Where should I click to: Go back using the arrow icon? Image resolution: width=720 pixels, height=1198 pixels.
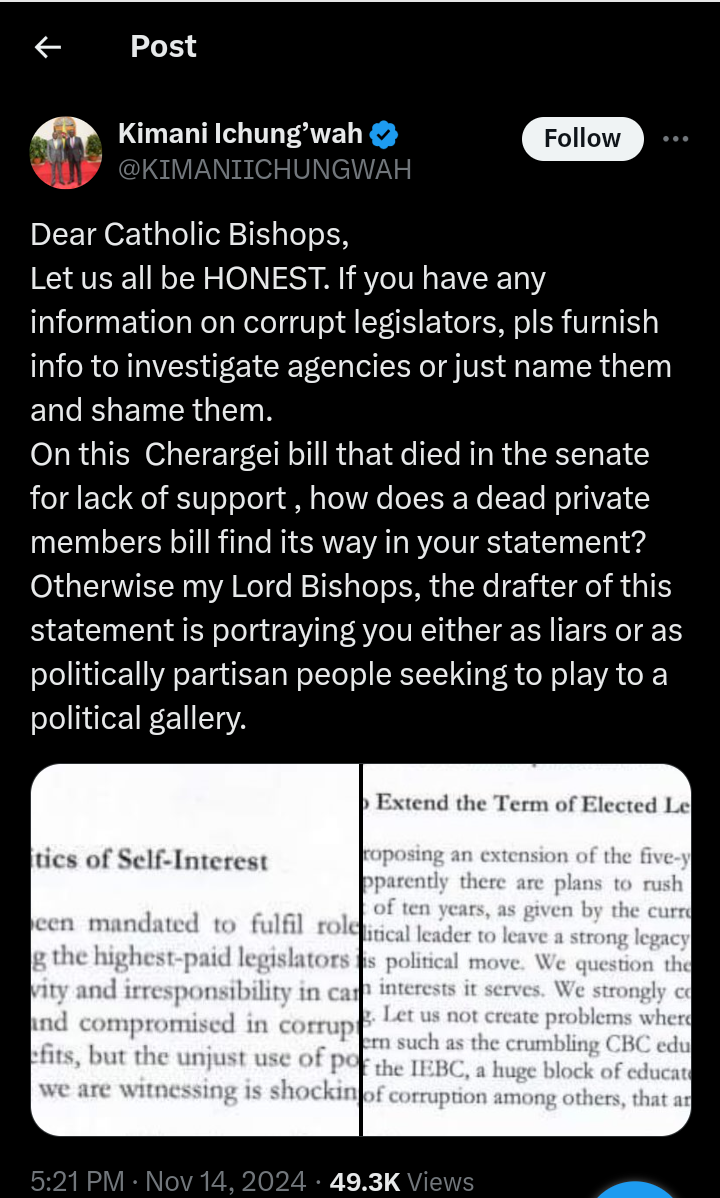(48, 47)
